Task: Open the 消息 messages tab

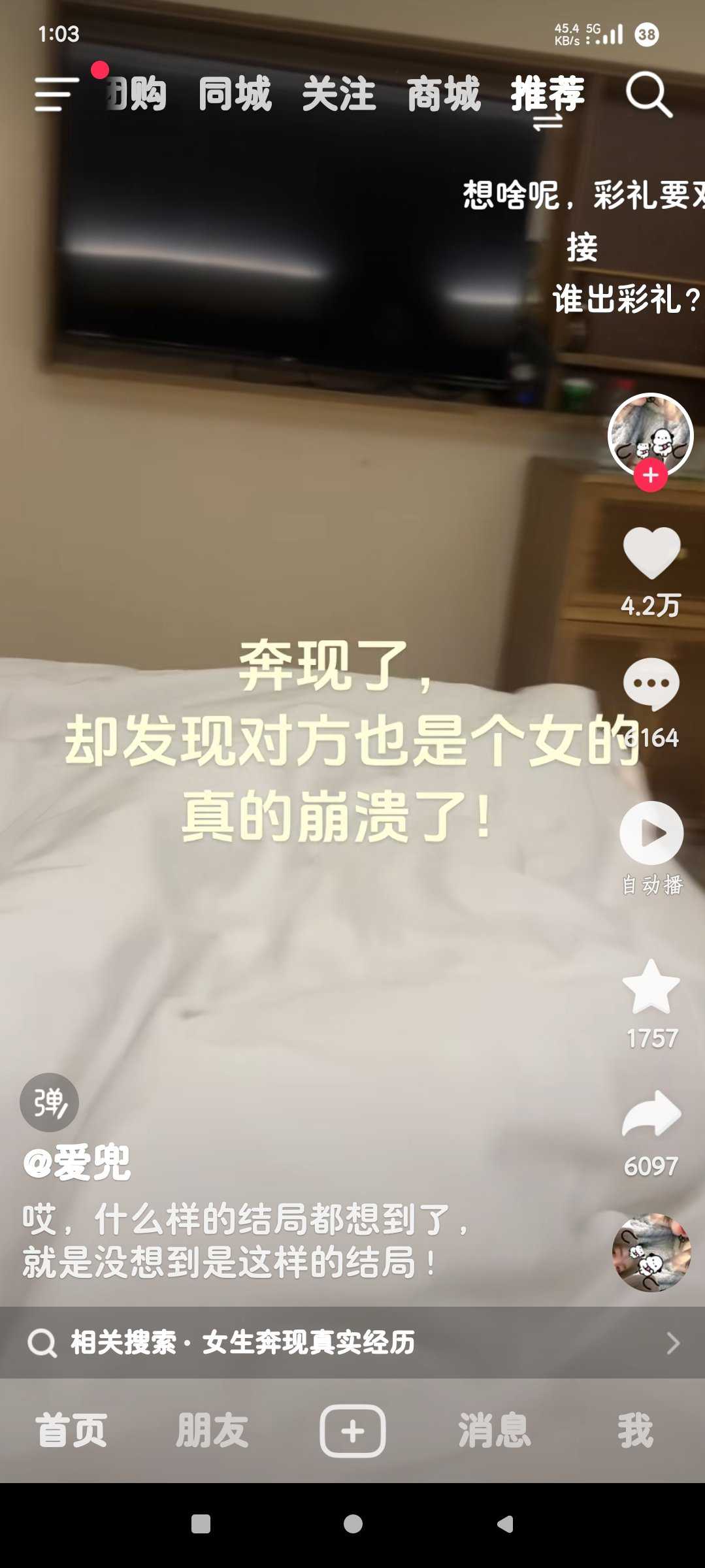Action: pos(494,1430)
